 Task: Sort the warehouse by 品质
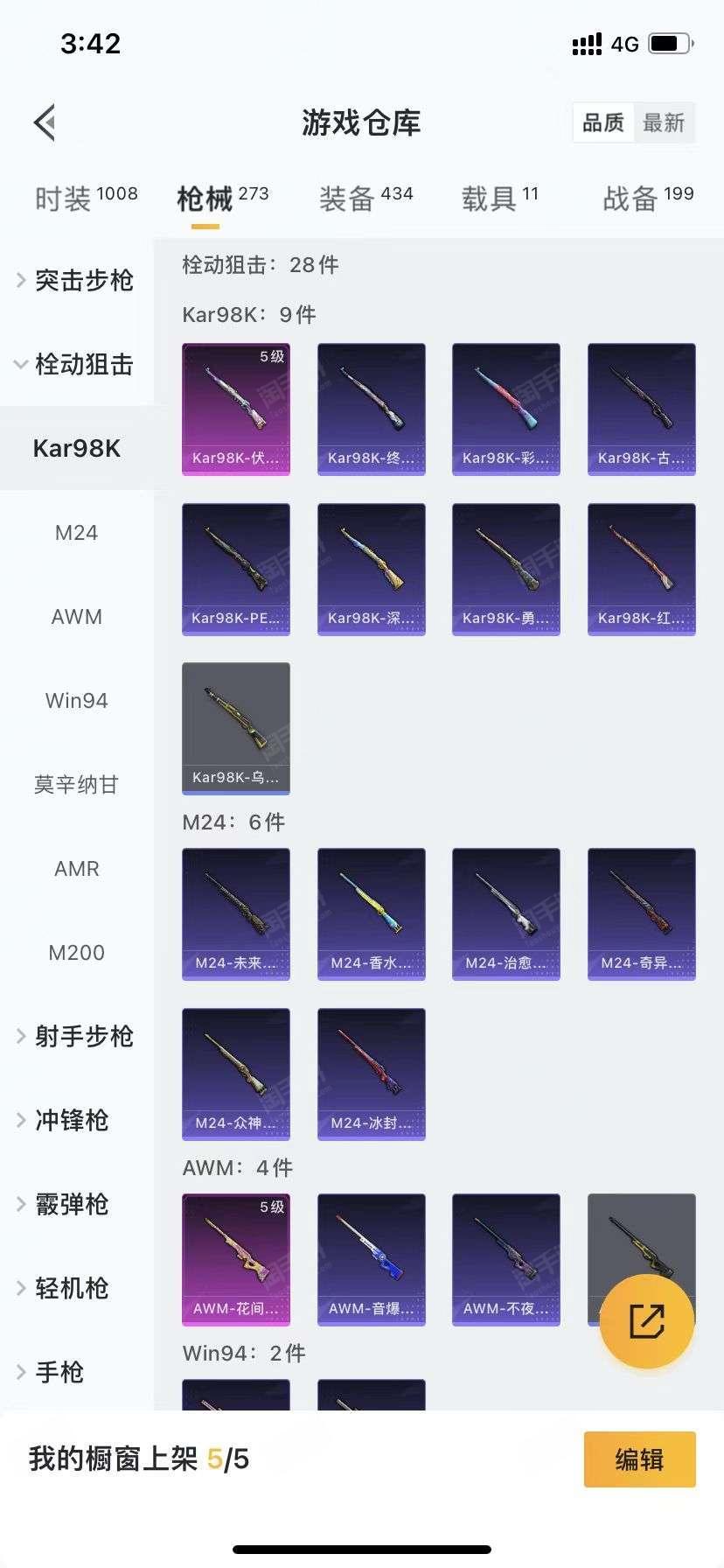(x=603, y=122)
